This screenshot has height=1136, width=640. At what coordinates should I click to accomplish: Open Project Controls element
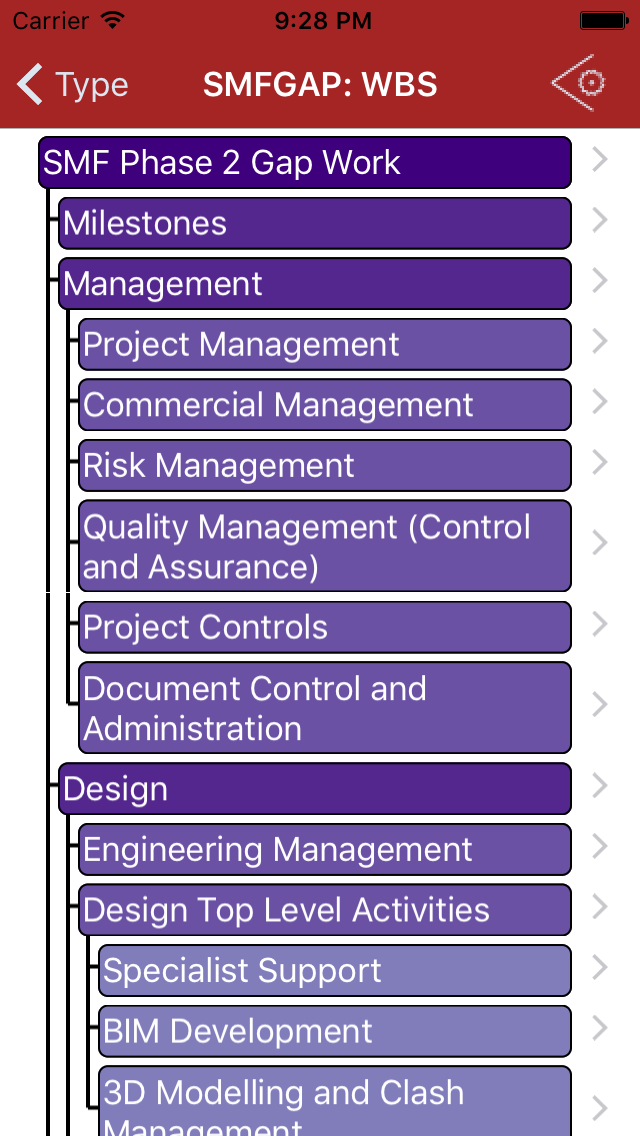[x=325, y=627]
